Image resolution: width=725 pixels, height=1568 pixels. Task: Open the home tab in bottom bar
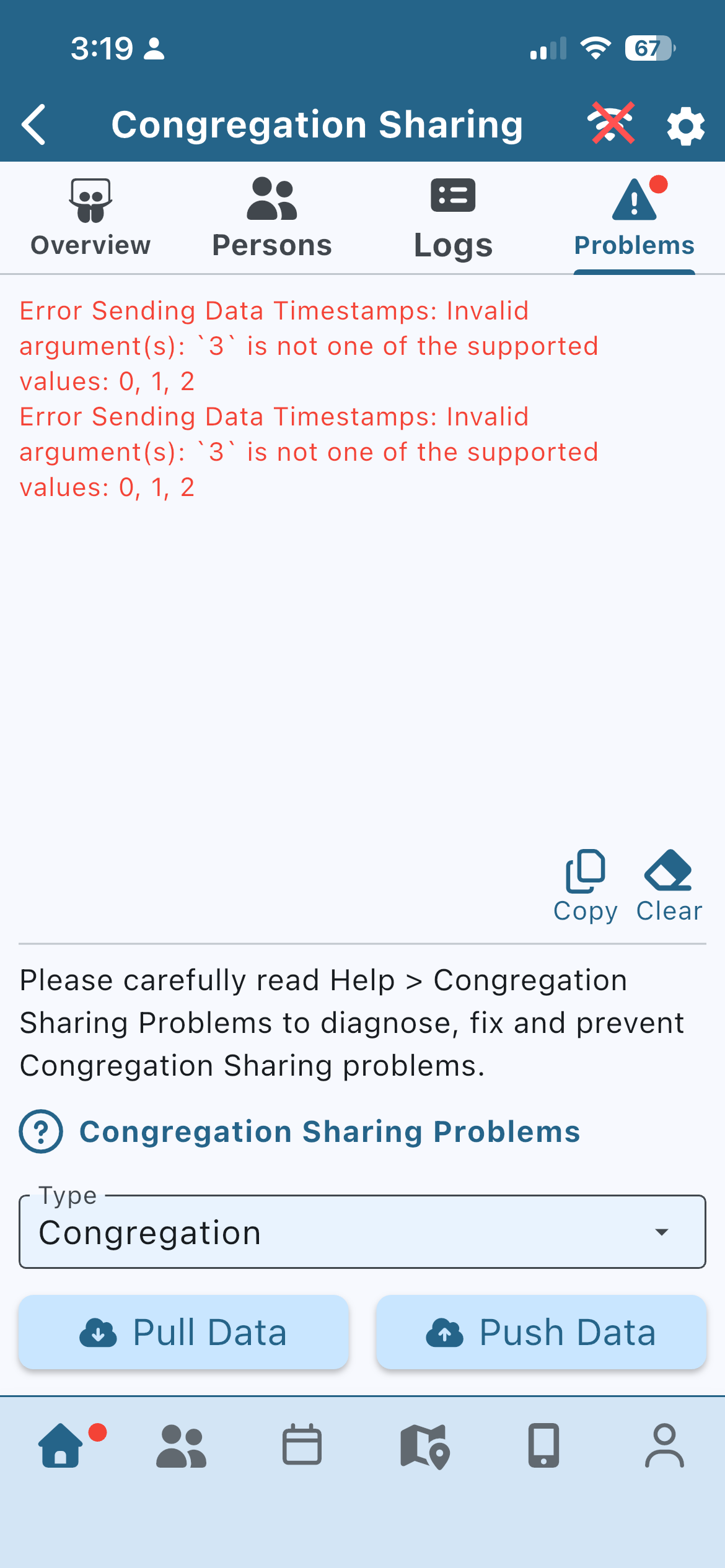tap(61, 1445)
